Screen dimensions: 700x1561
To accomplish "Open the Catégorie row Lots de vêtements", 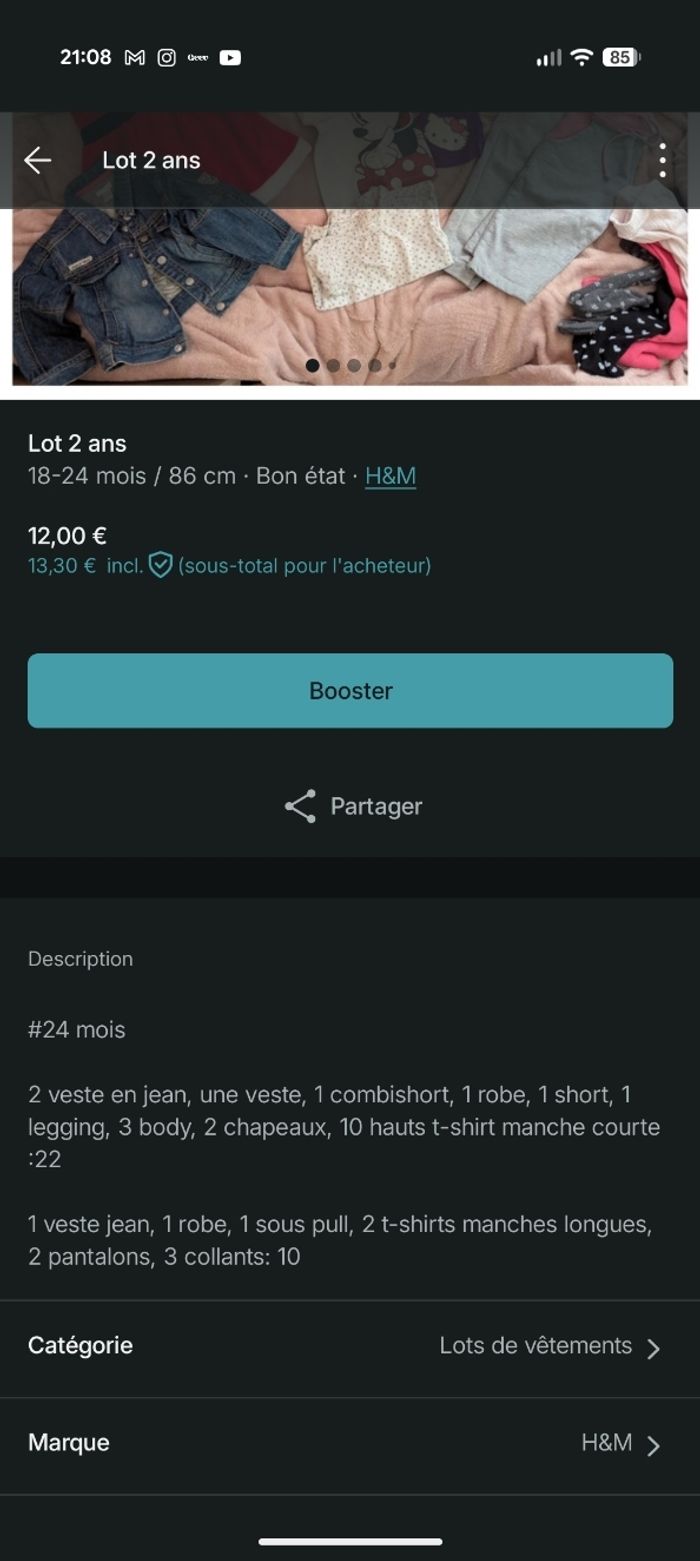I will click(x=350, y=1346).
